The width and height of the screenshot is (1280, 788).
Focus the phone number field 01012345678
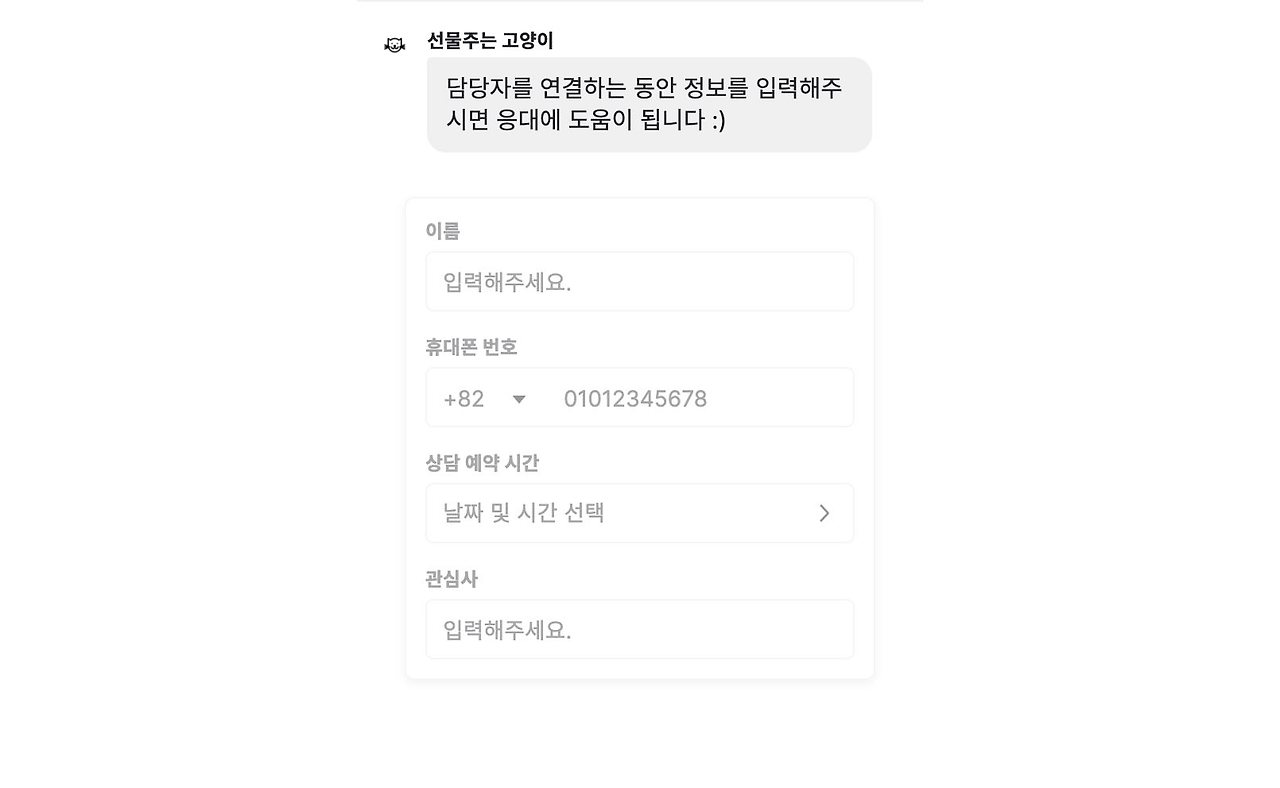click(700, 399)
